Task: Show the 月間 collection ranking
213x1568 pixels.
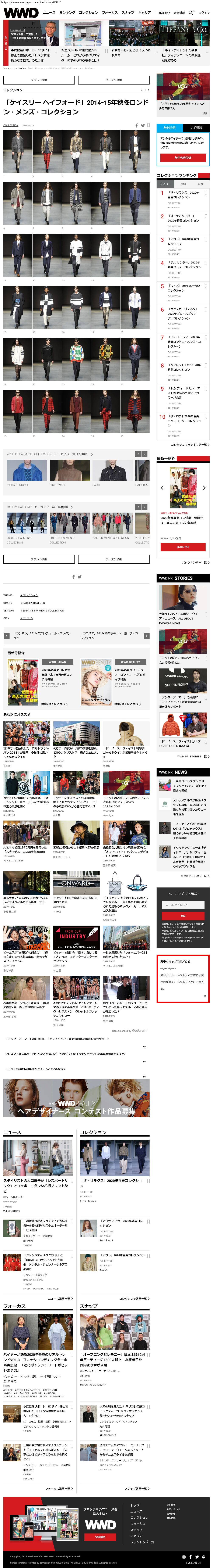Action: pos(200,184)
